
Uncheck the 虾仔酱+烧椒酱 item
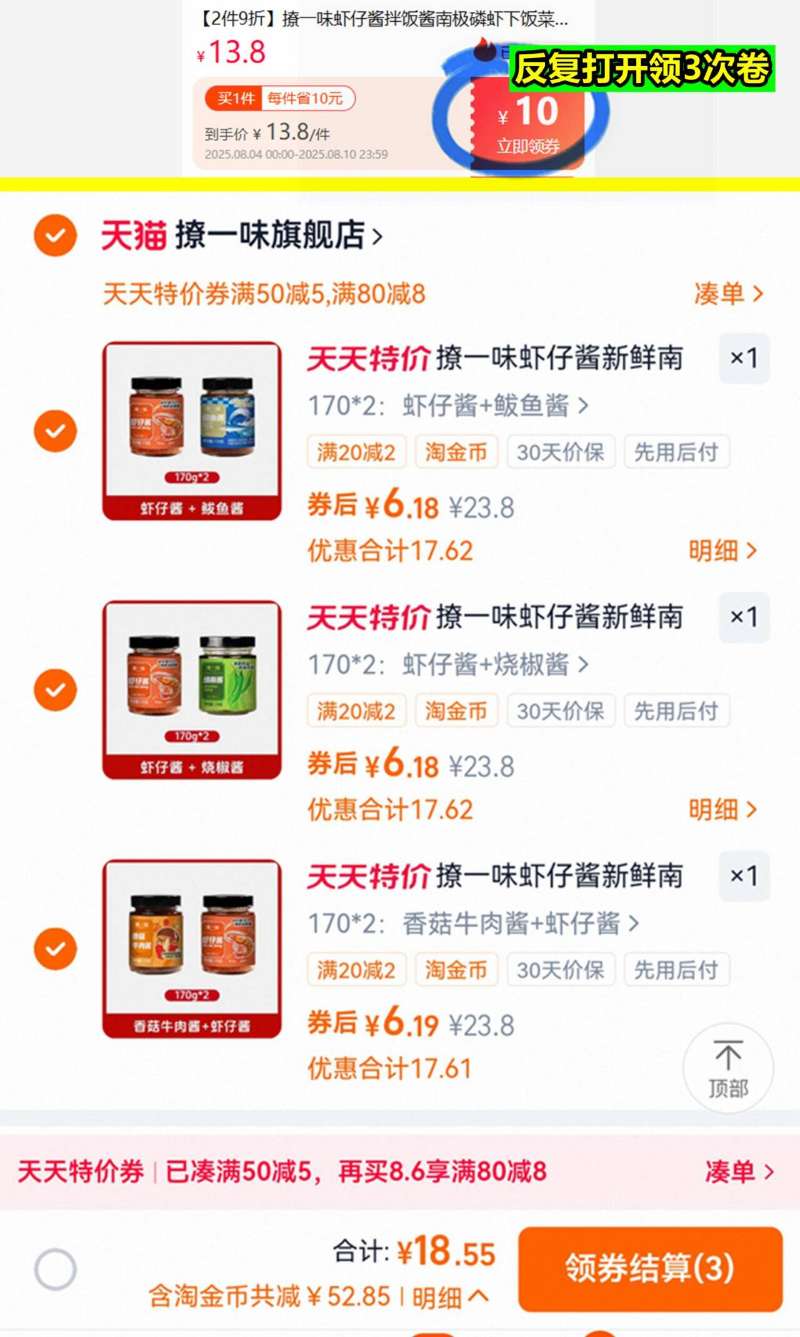coord(55,690)
